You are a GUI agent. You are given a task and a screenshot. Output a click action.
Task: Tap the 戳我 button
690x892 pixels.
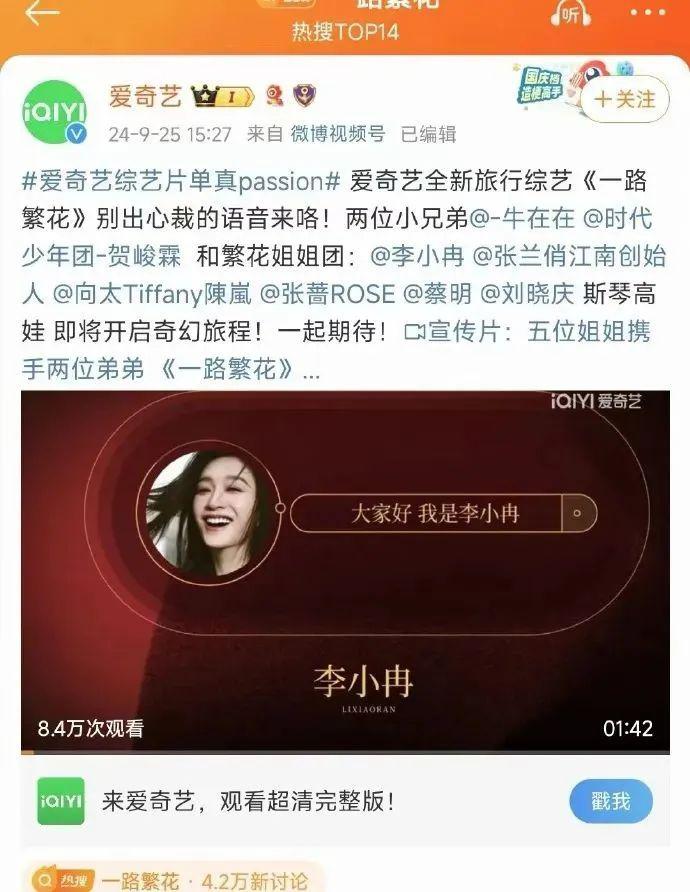[610, 801]
